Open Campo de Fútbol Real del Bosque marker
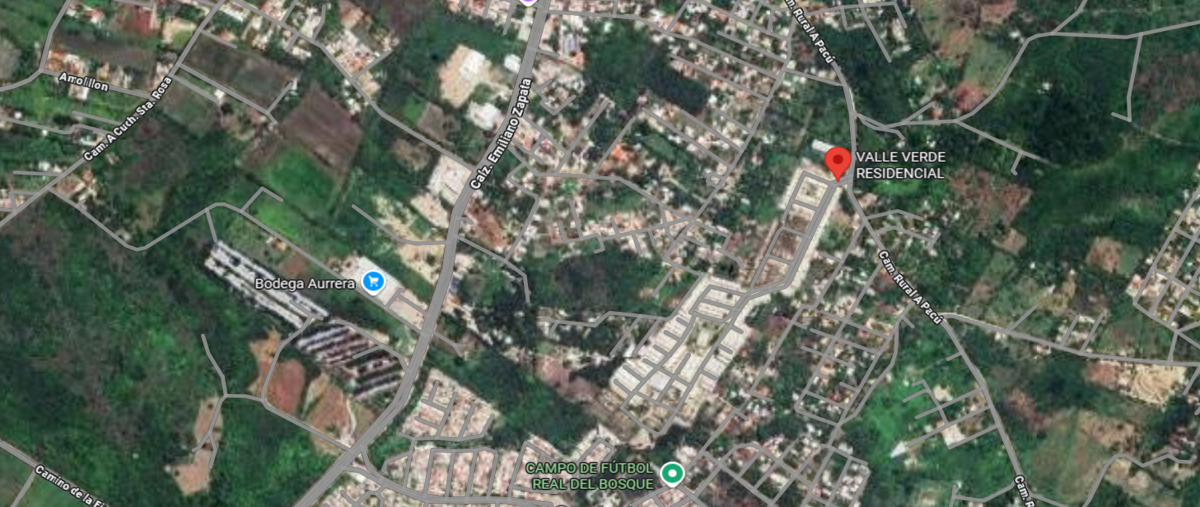1200x507 pixels. point(675,474)
